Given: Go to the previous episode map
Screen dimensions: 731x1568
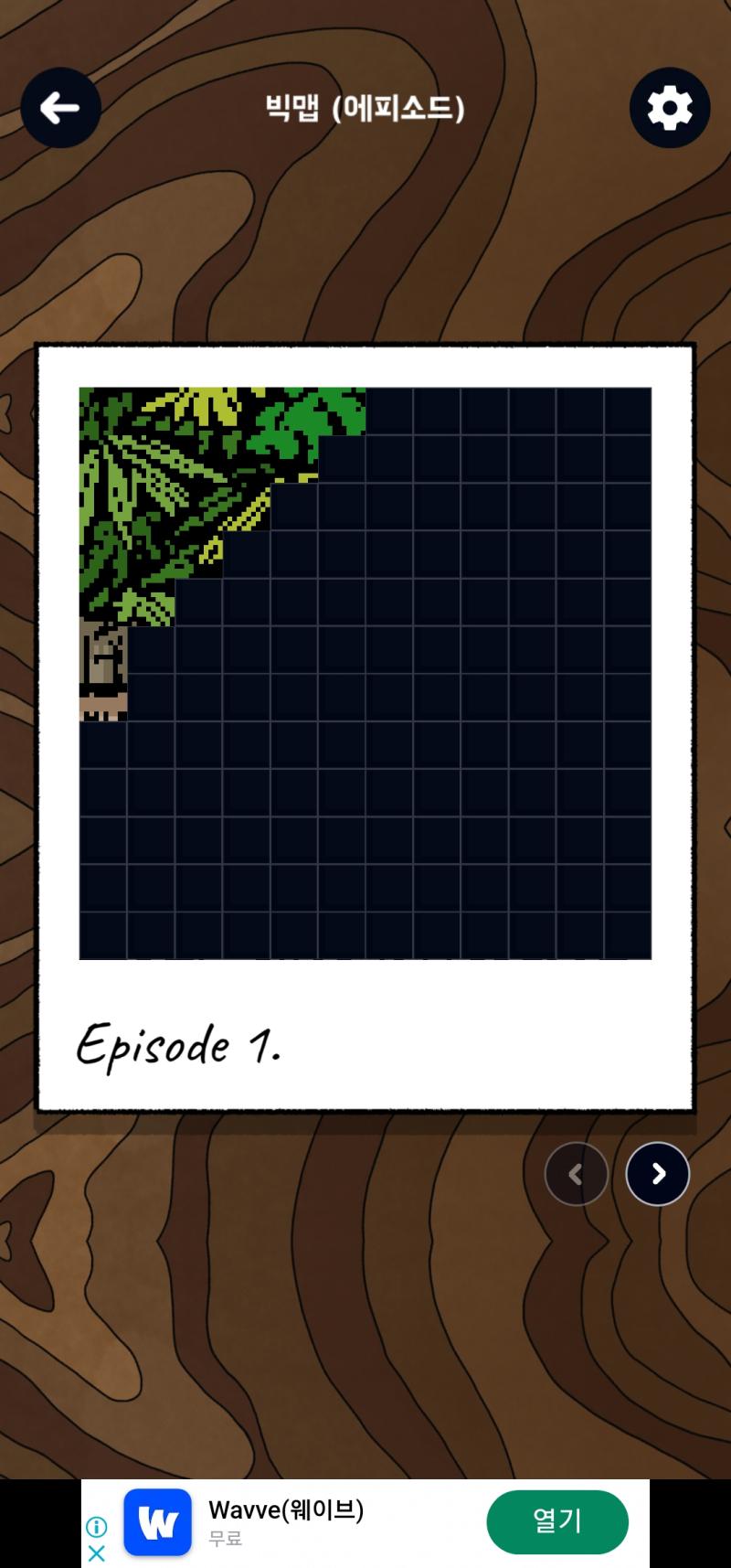Looking at the screenshot, I should (x=576, y=1174).
